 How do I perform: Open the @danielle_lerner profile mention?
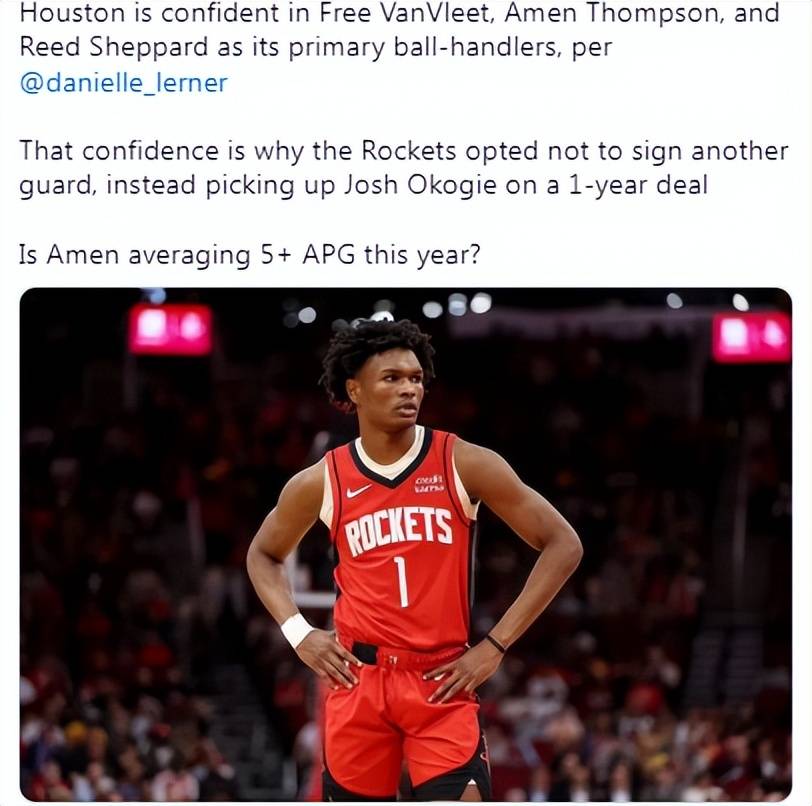click(123, 82)
